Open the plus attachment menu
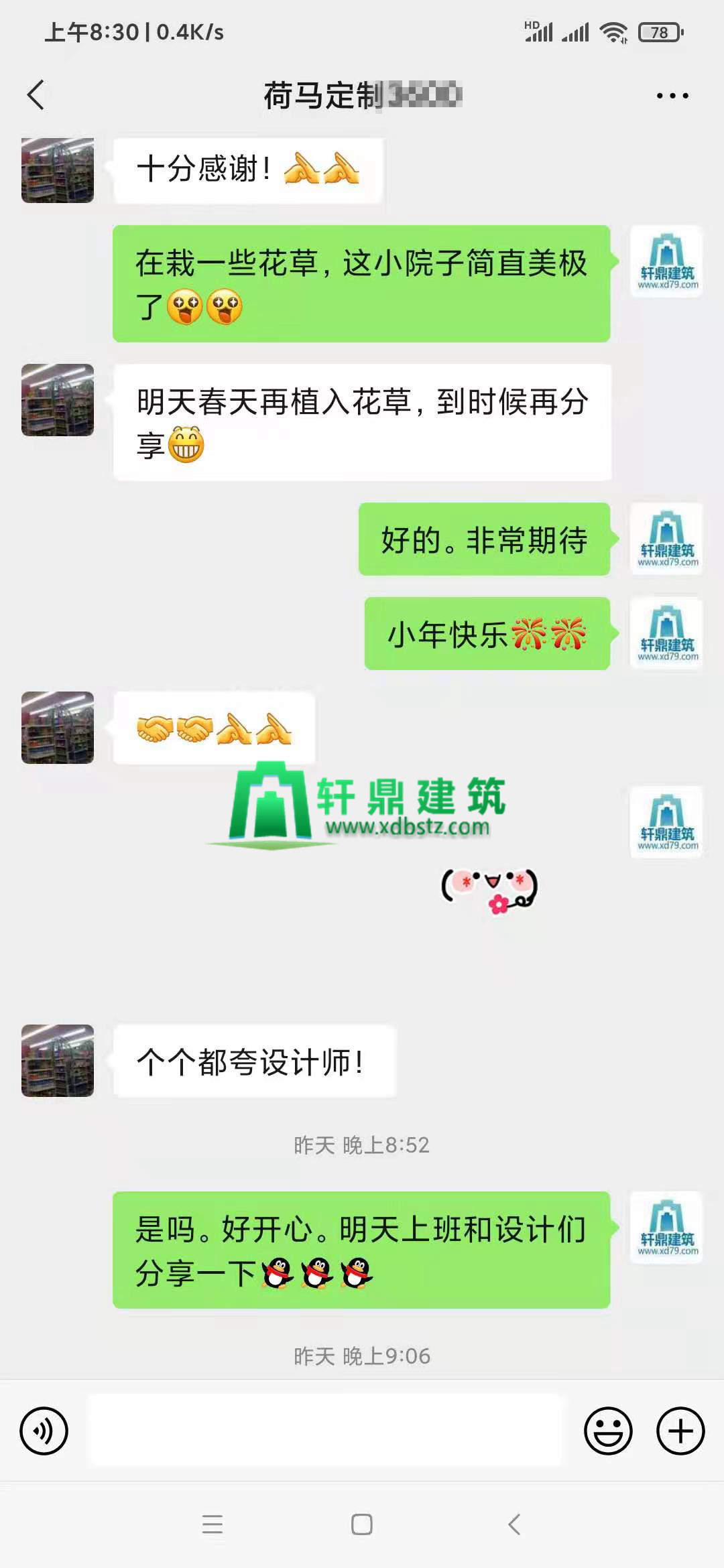This screenshot has width=724, height=1568. 680,1431
